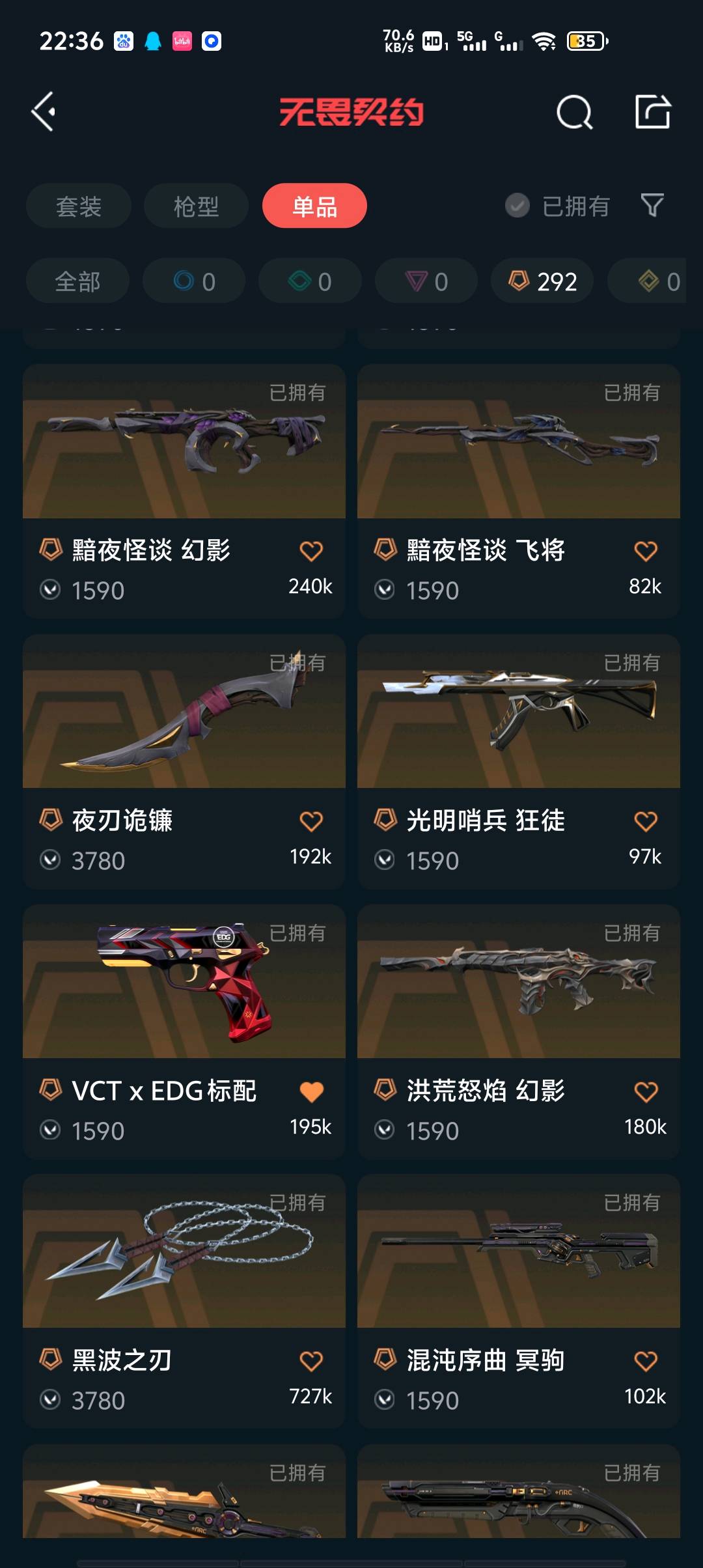Unfavorite the VCT x EDG标配 skin
This screenshot has height=1568, width=703.
[311, 1091]
